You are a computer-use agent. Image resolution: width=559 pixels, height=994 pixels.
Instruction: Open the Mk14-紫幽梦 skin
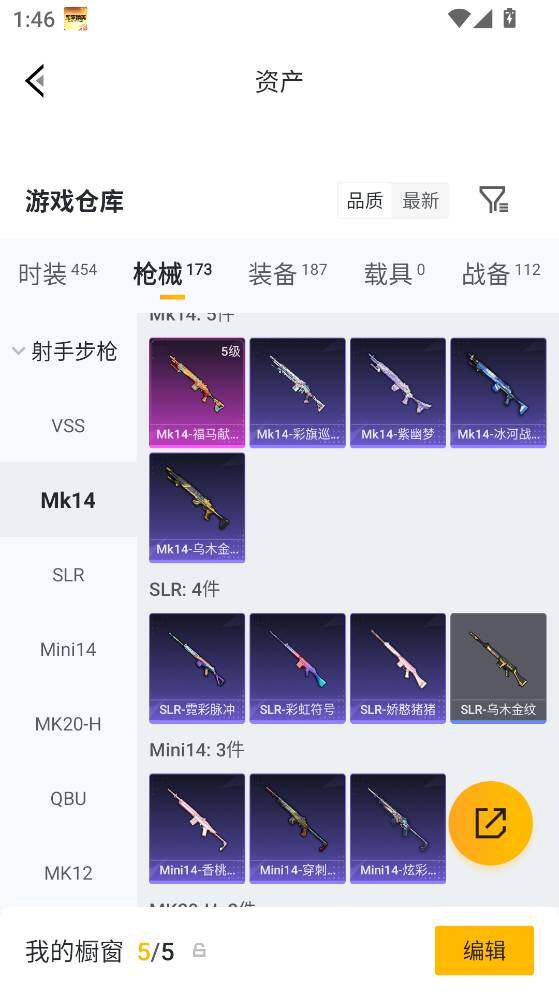[x=398, y=393]
